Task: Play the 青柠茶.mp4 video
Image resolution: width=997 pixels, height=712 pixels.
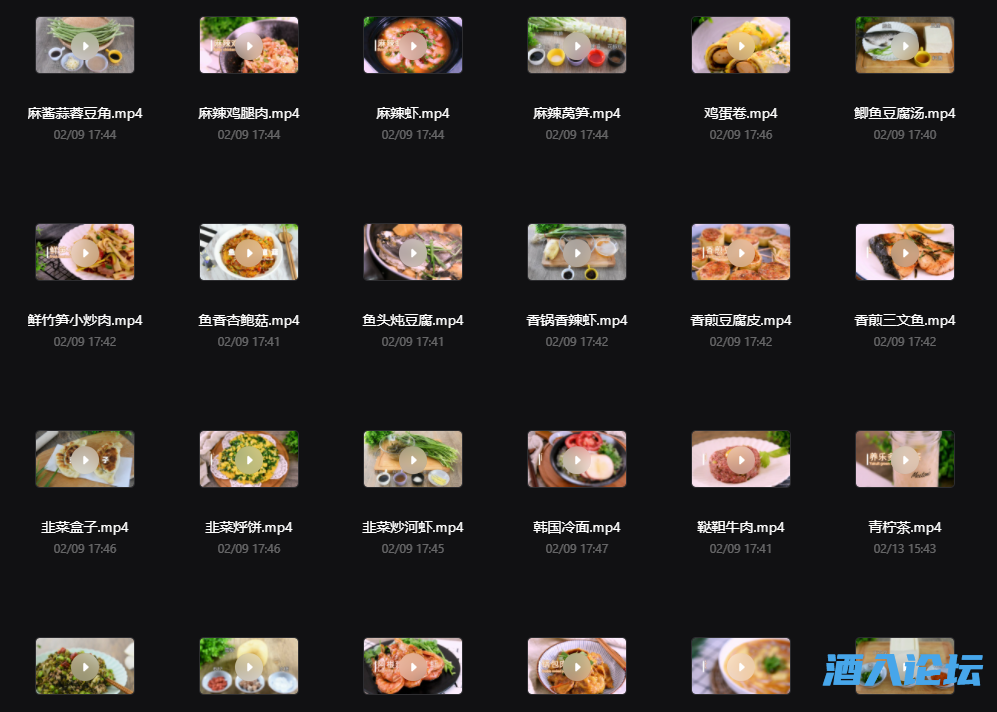Action: pos(905,459)
